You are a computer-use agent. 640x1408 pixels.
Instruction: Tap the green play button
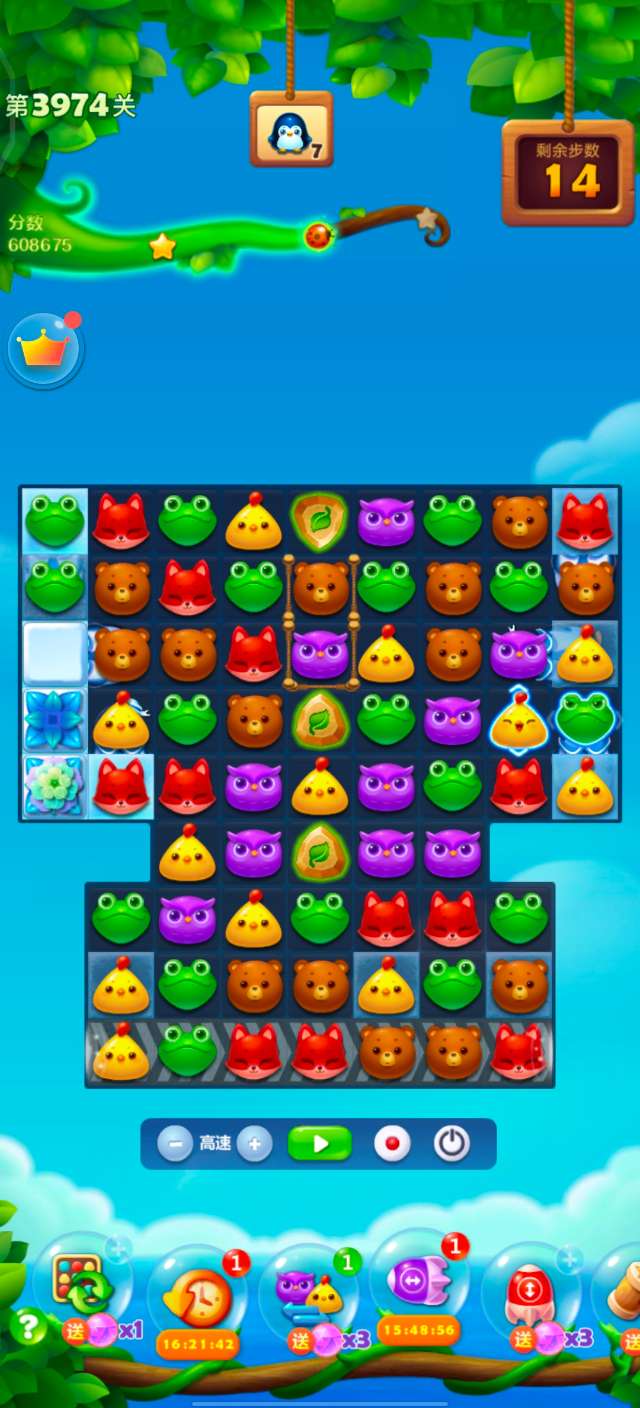pos(320,1143)
